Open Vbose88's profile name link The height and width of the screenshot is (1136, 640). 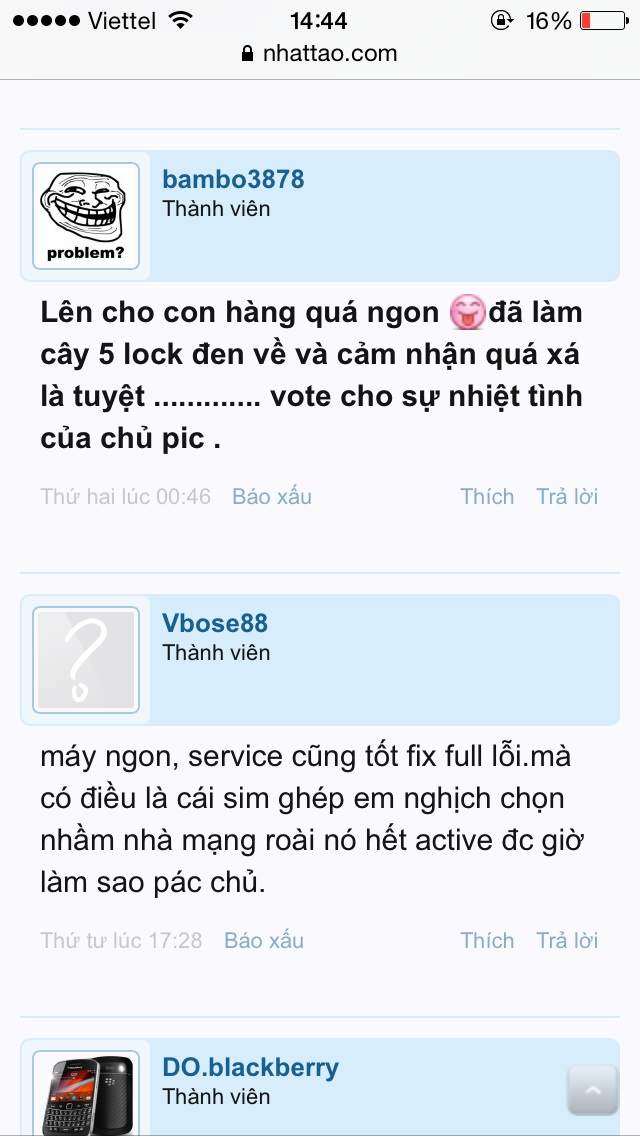(215, 623)
